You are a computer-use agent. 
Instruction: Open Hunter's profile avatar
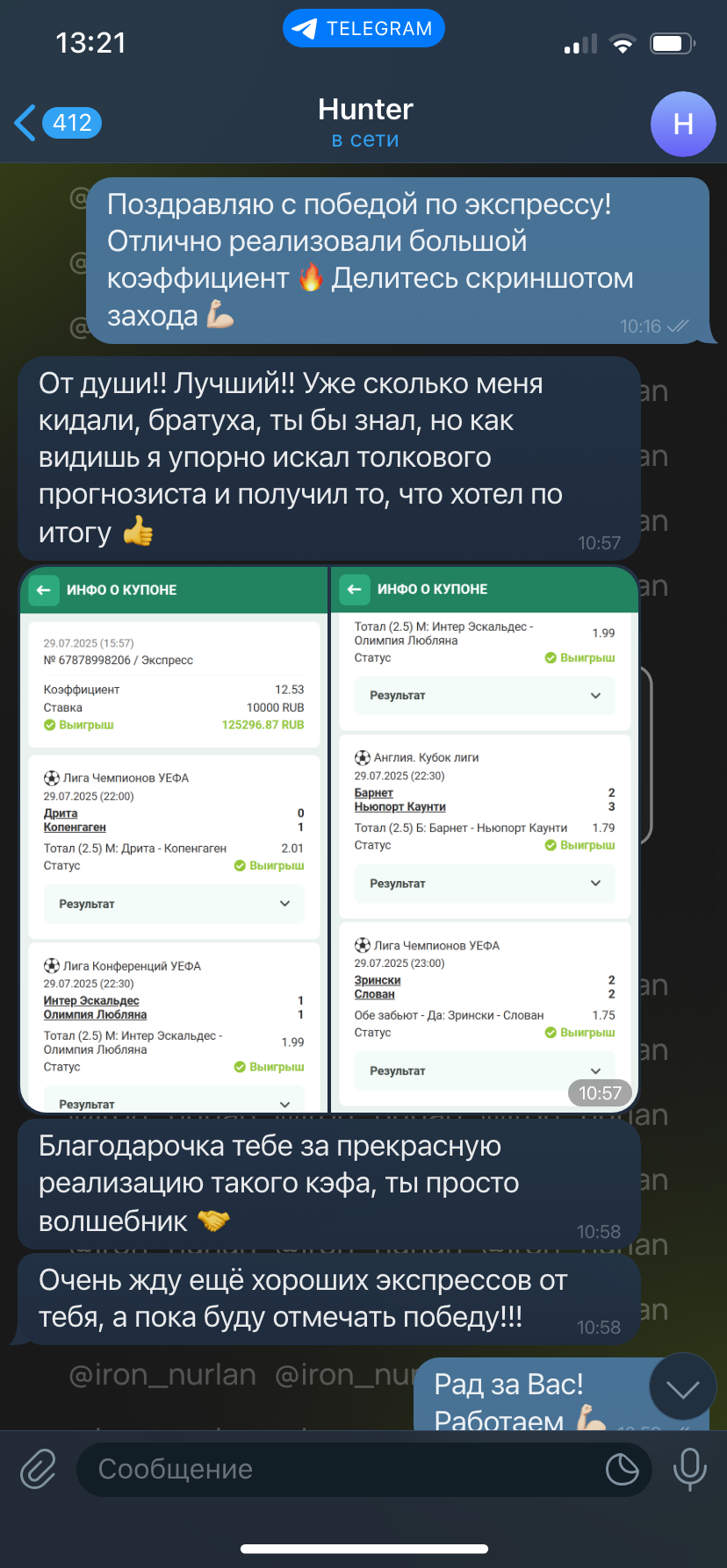click(683, 124)
